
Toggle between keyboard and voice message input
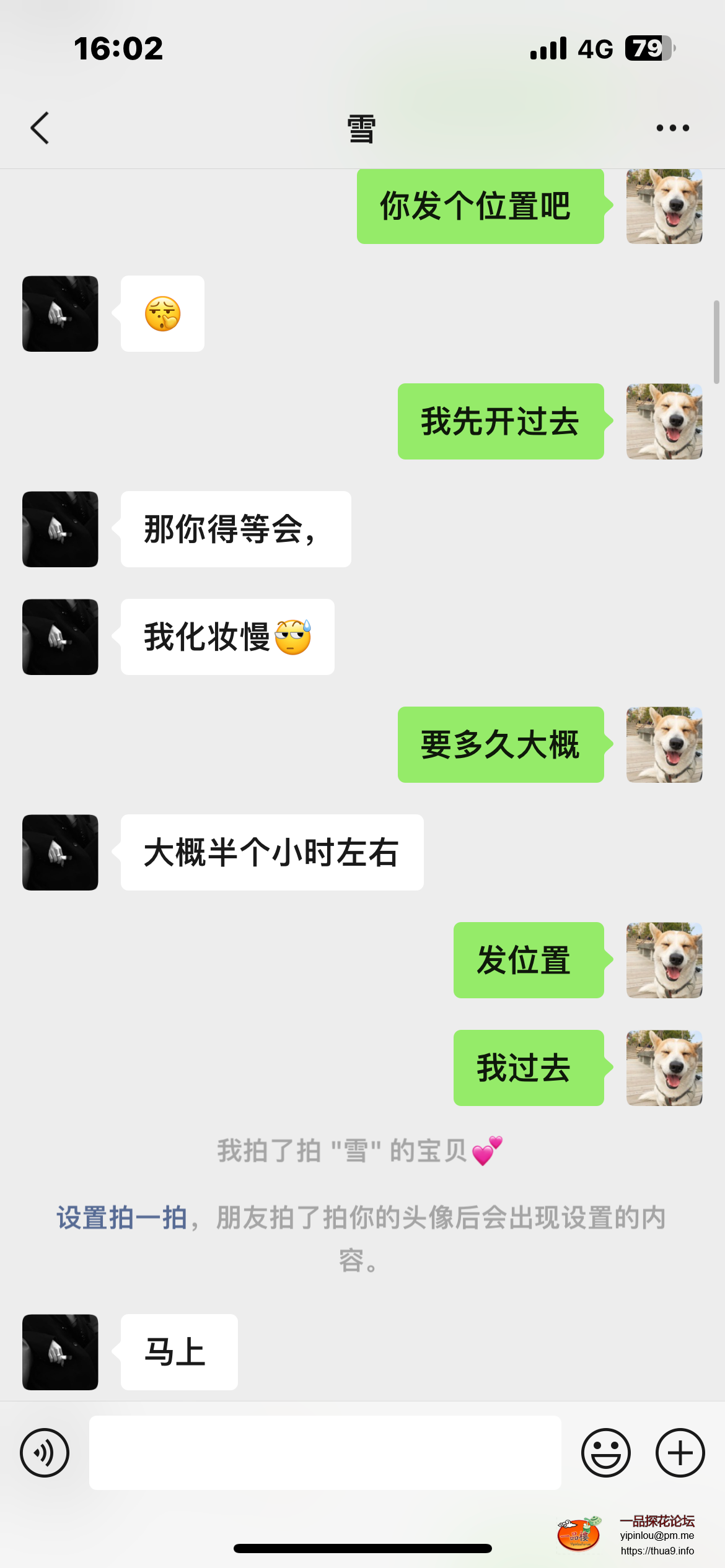(45, 1452)
